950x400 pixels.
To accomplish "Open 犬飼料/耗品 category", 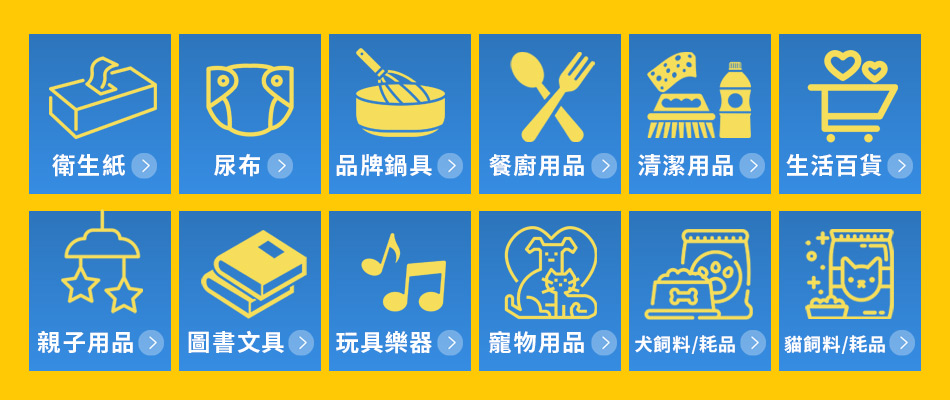I will coord(700,291).
